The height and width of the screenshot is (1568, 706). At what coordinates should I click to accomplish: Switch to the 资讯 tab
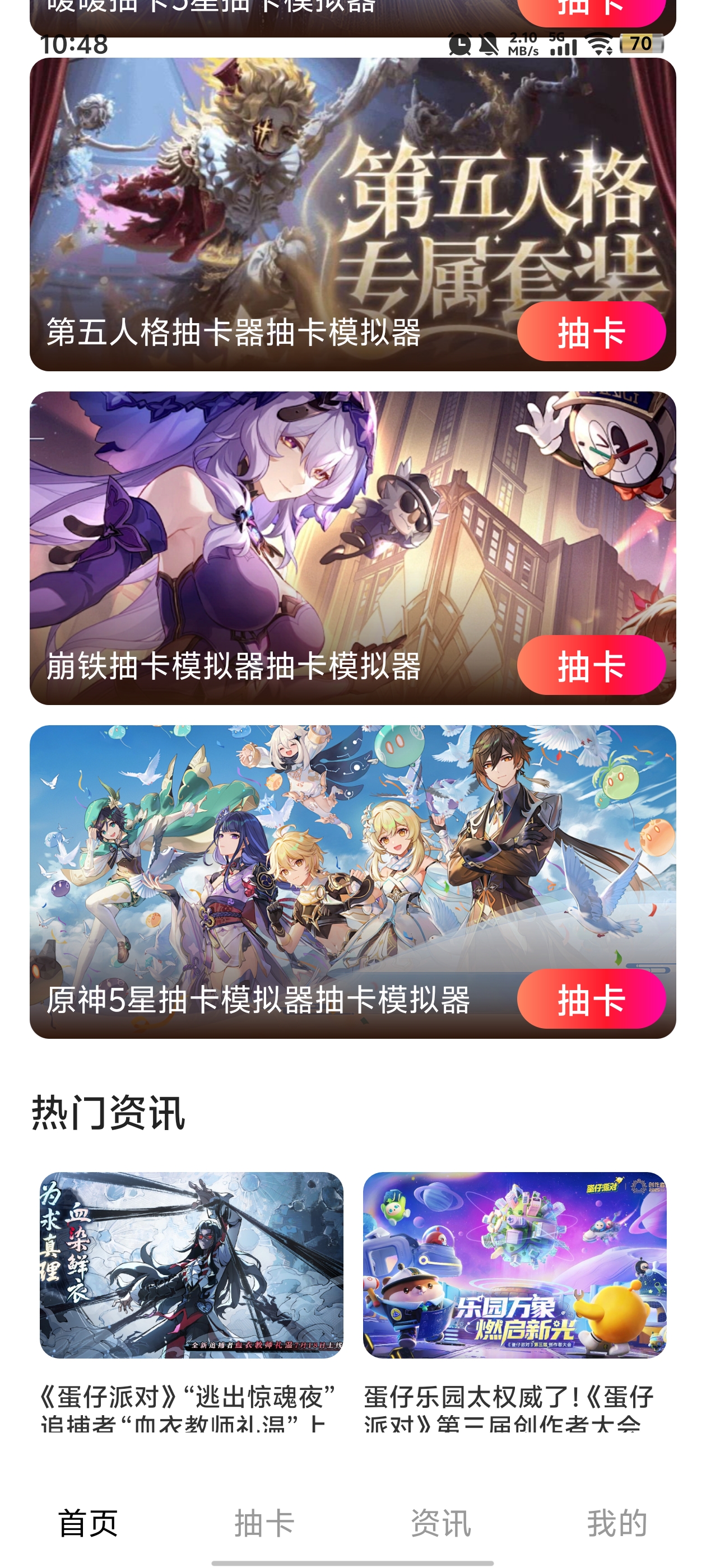tap(441, 1522)
